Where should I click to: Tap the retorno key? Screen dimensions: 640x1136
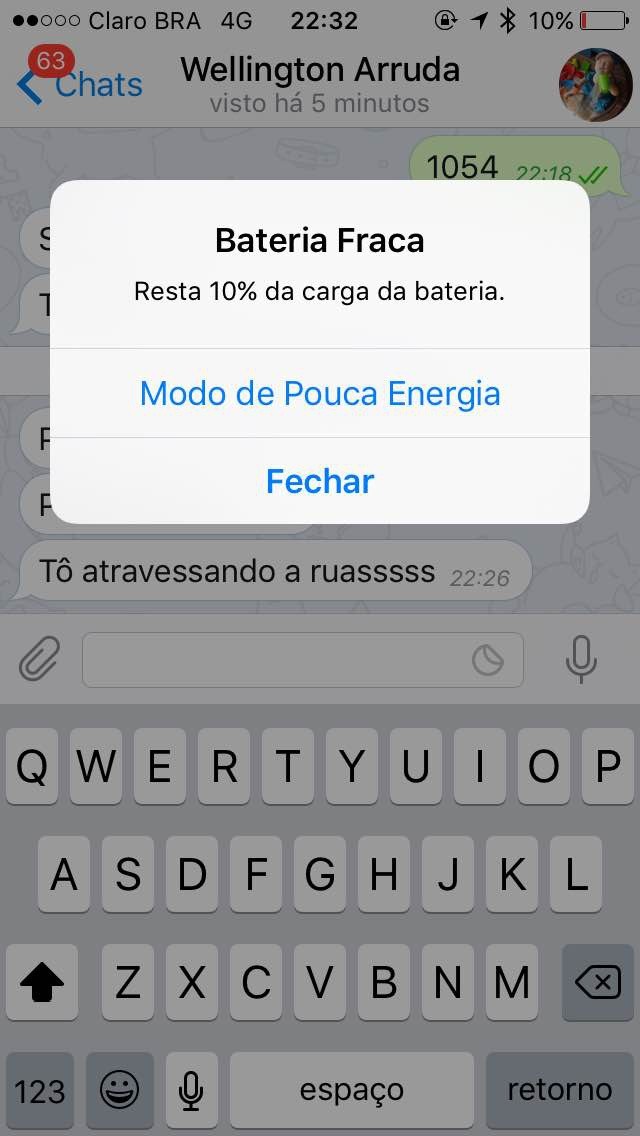click(559, 1089)
